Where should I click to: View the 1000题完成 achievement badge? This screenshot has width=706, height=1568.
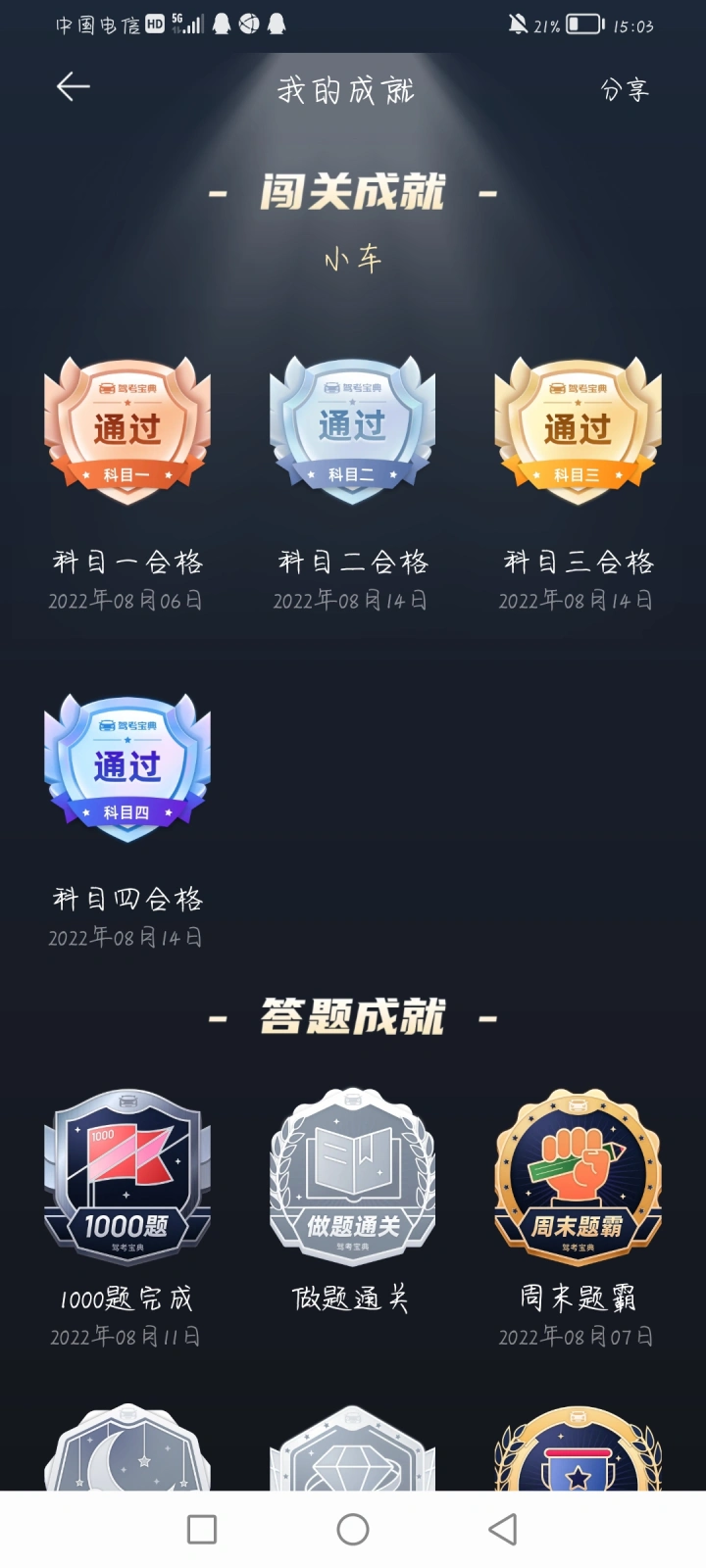pyautogui.click(x=127, y=1177)
